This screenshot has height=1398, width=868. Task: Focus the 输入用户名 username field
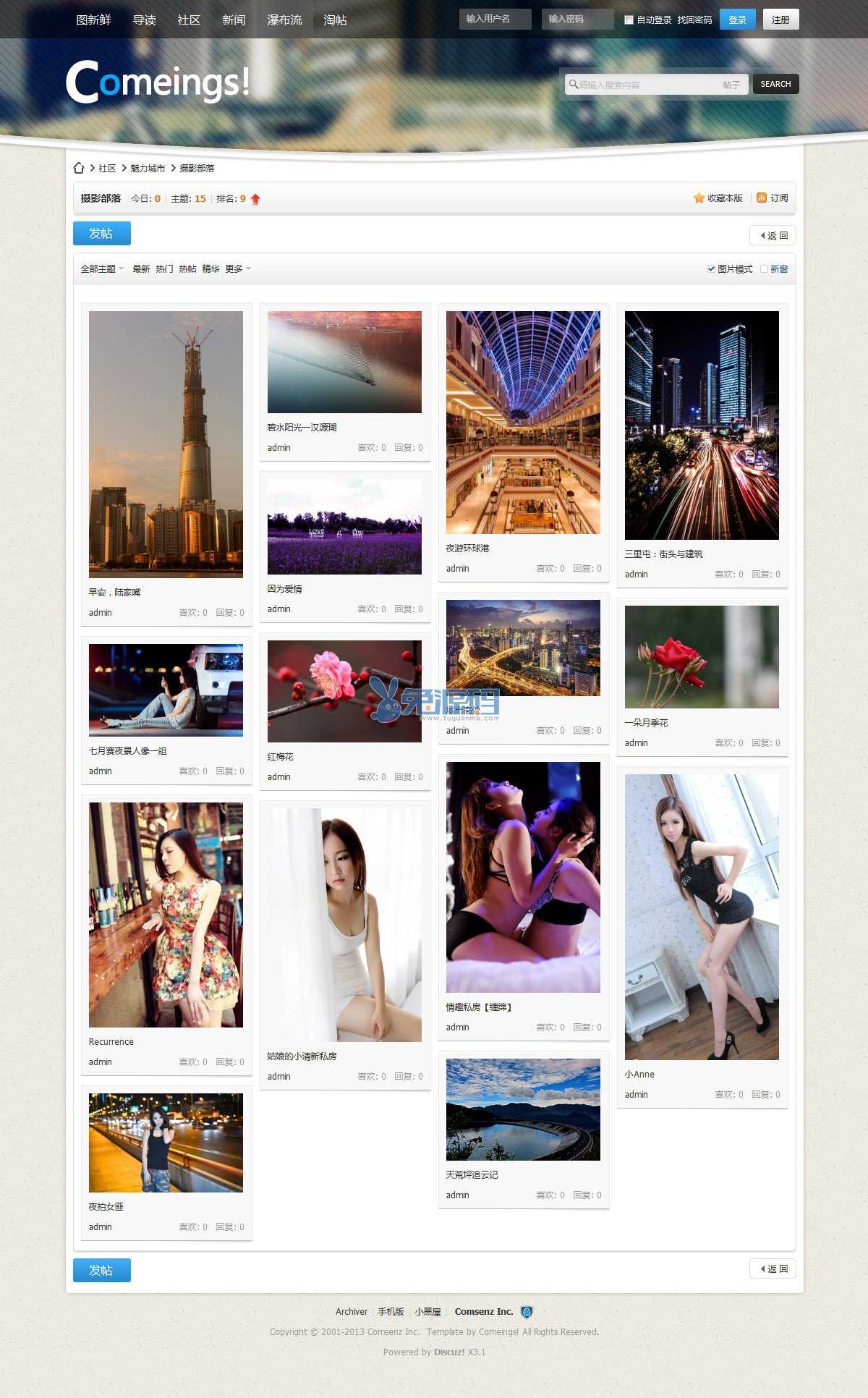(x=495, y=20)
